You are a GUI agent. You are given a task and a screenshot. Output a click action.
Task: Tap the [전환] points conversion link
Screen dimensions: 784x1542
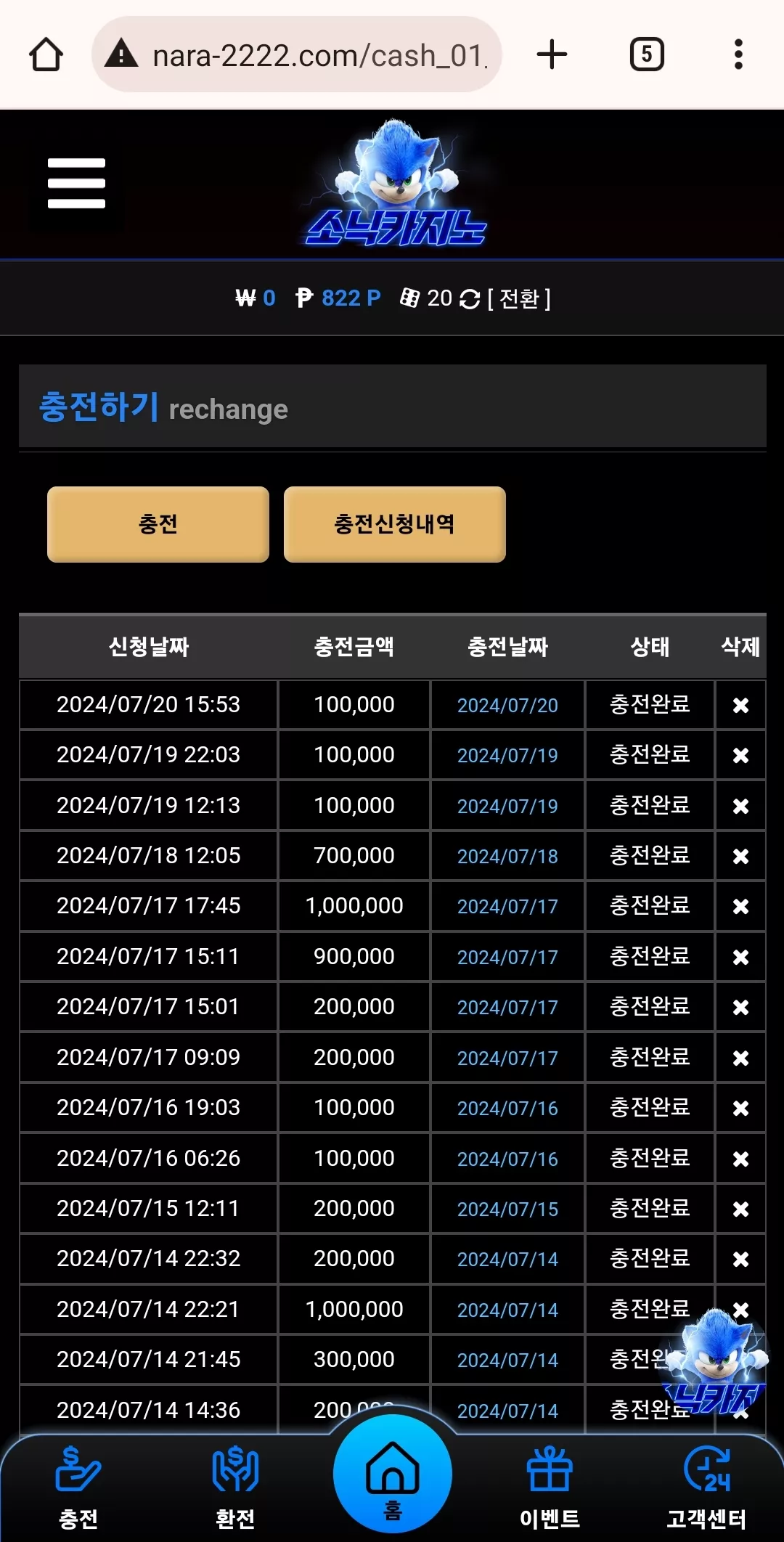pos(519,298)
